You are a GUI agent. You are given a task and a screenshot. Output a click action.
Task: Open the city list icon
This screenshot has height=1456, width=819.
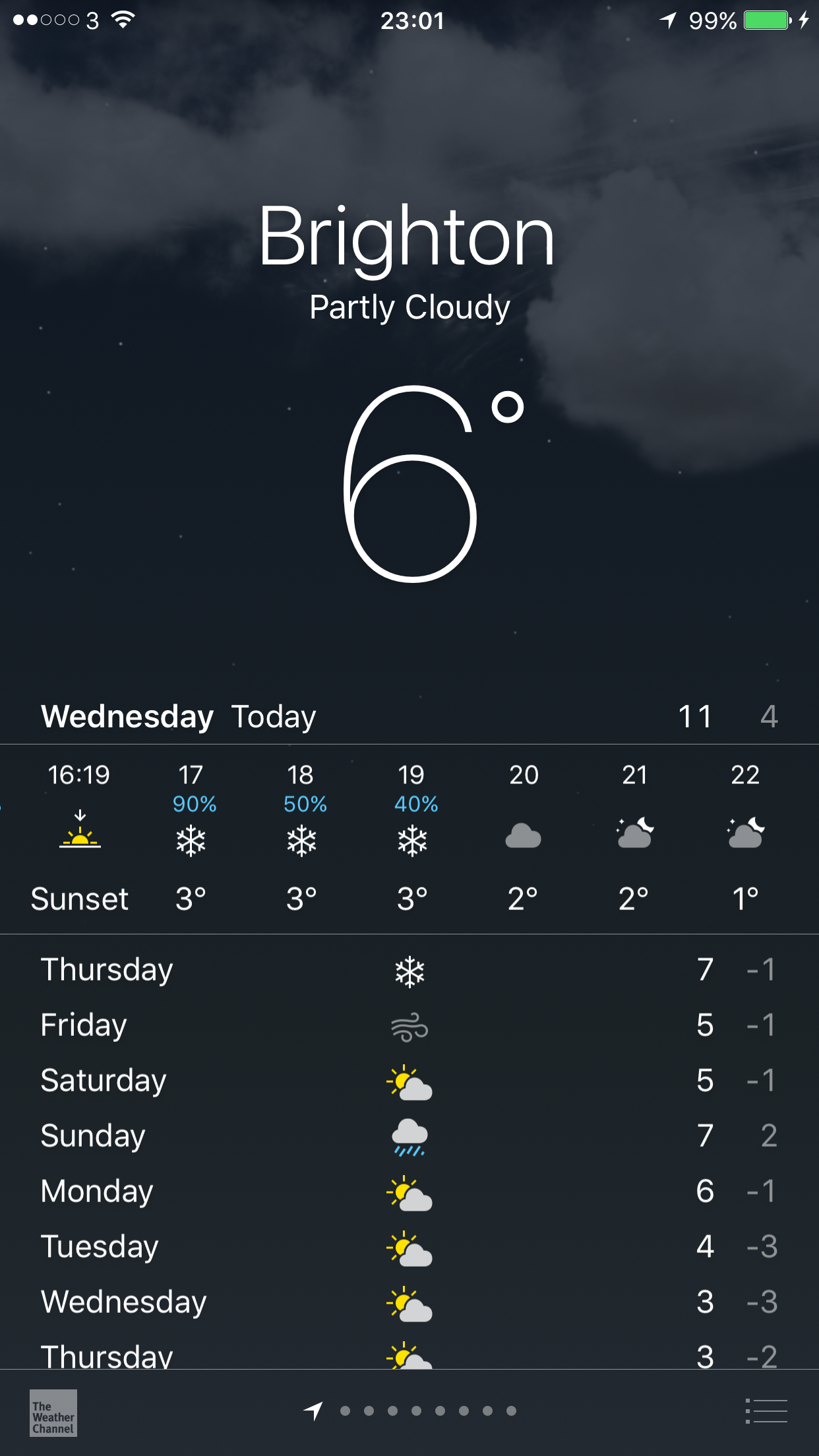point(766,1411)
